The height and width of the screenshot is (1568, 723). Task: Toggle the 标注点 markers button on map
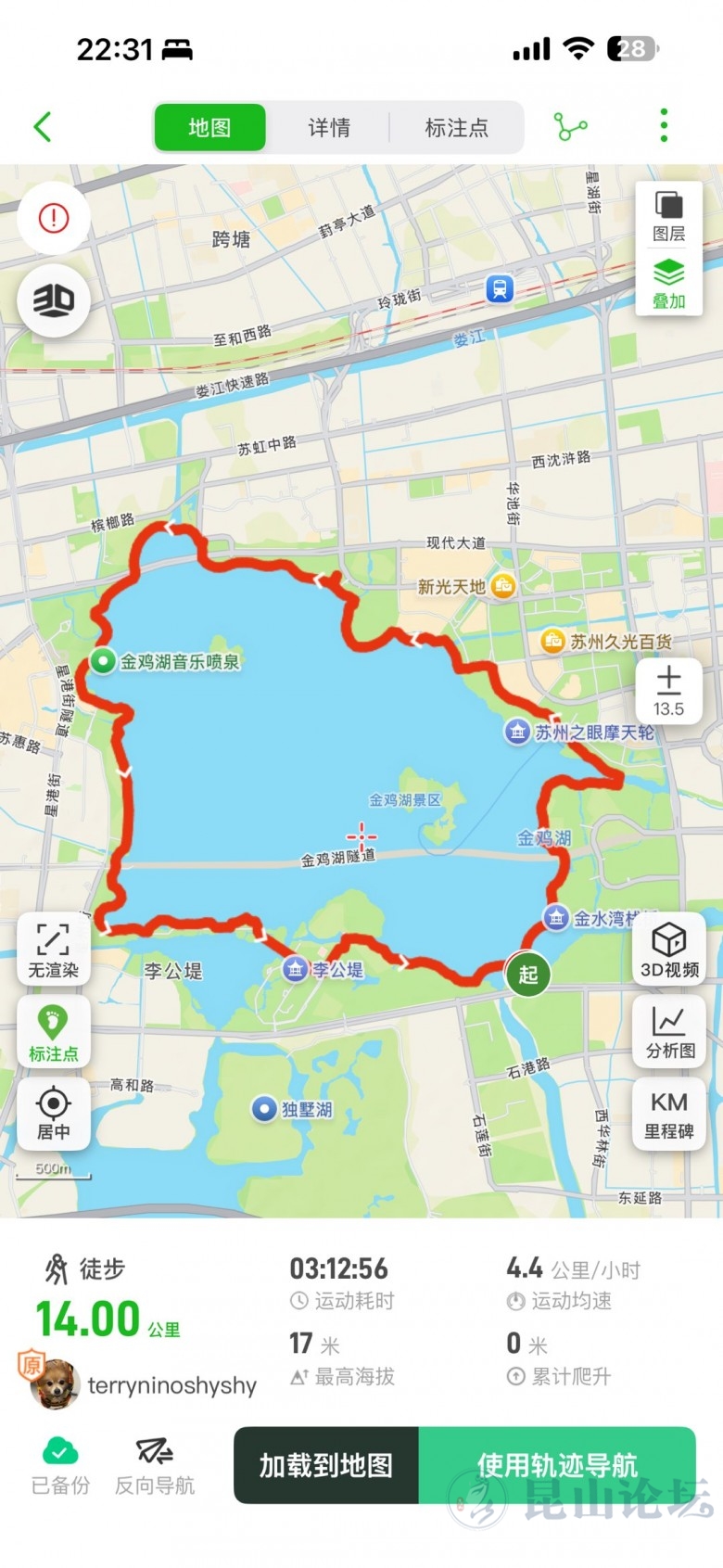coord(53,1031)
